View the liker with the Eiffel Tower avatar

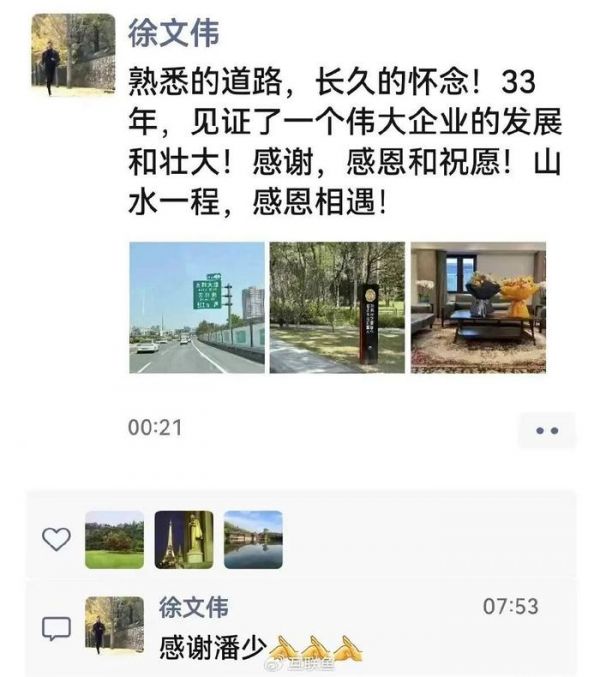click(183, 539)
